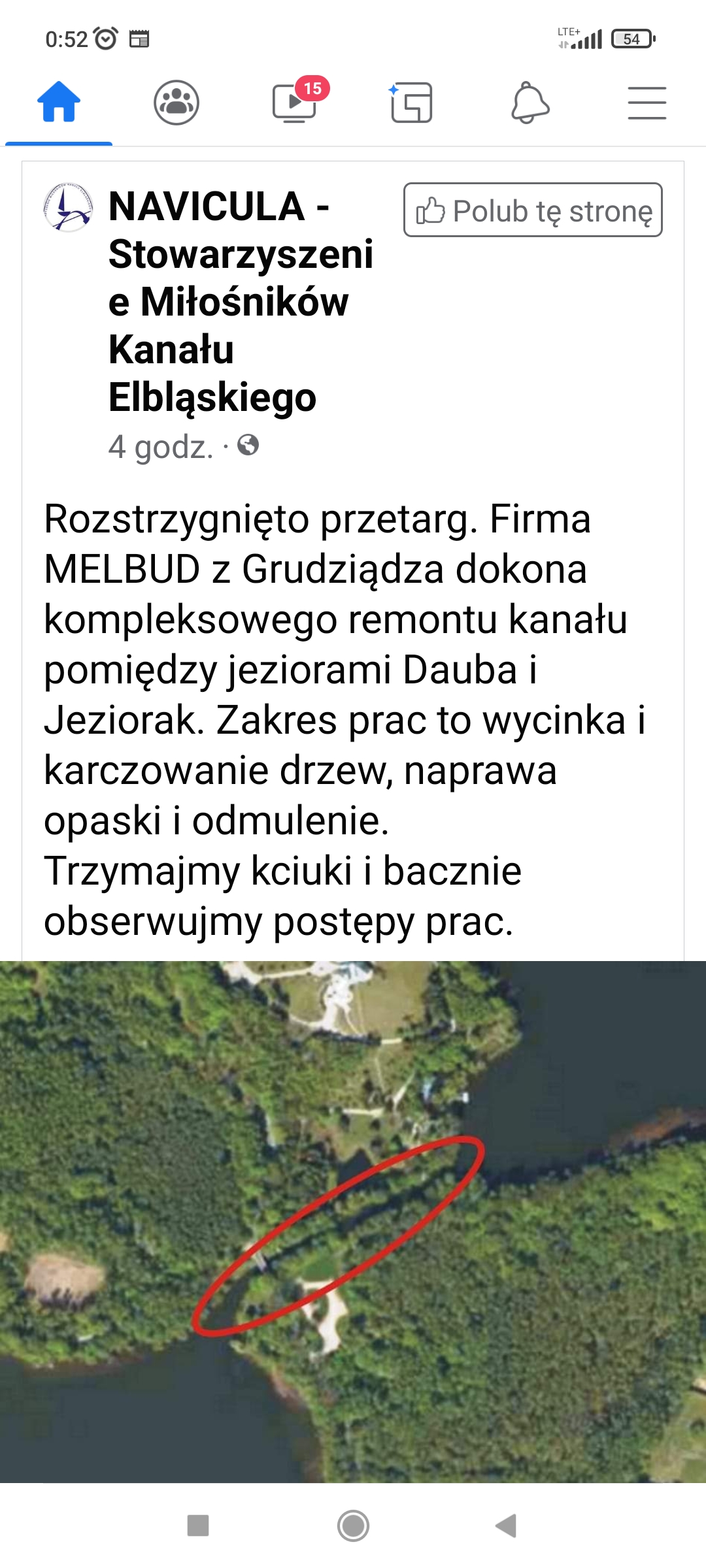This screenshot has width=706, height=1568.
Task: Open the news feeds tab
Action: pyautogui.click(x=411, y=103)
